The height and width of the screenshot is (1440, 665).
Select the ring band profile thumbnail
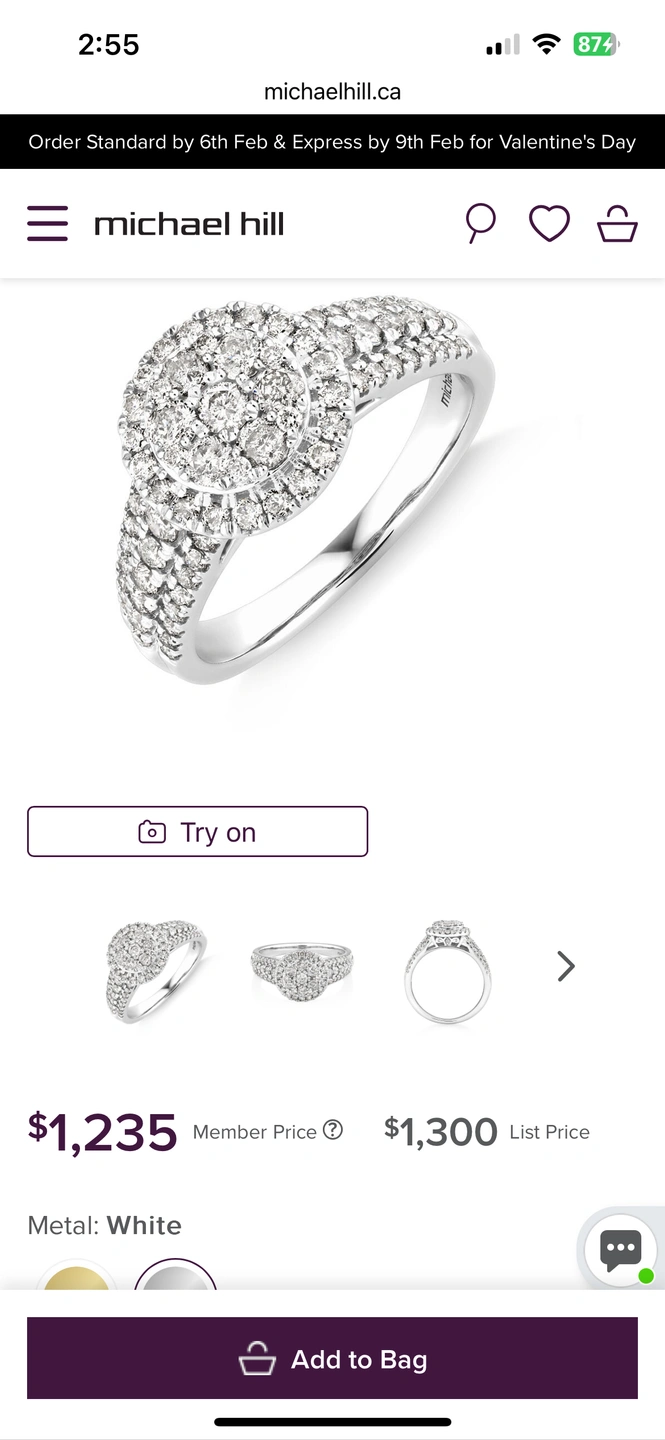coord(447,967)
